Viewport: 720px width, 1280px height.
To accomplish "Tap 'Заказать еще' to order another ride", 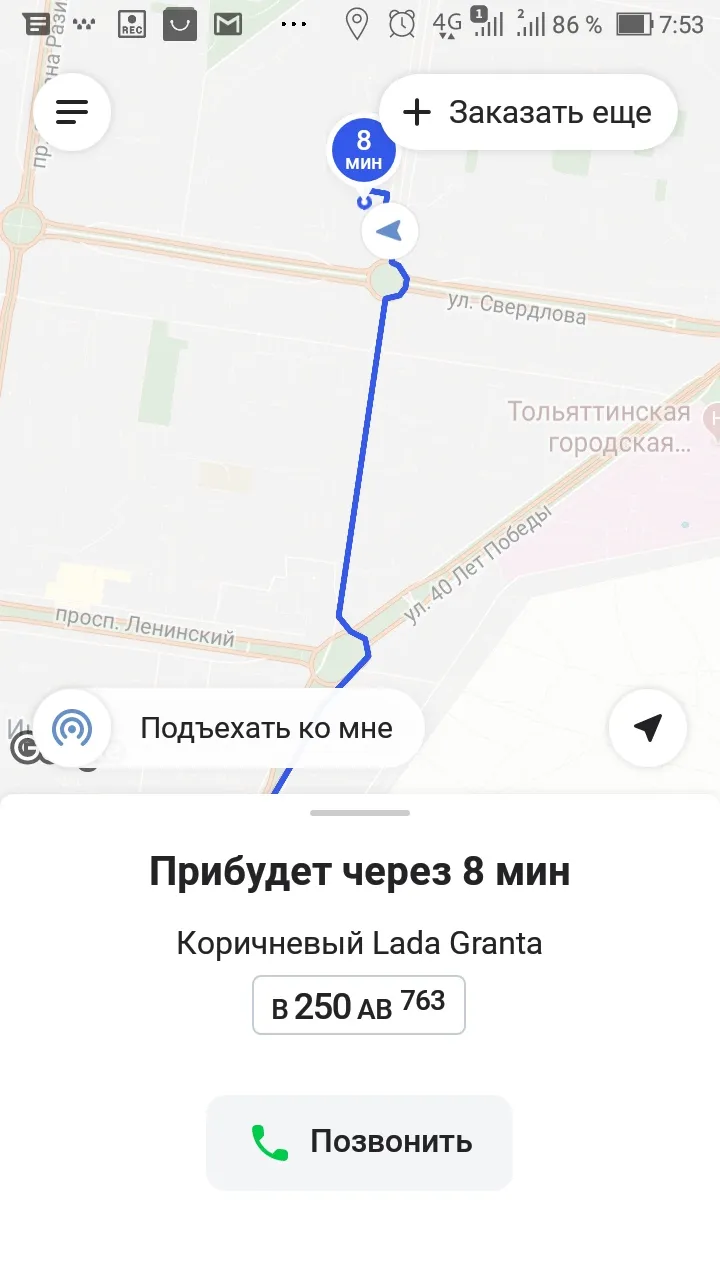I will [528, 112].
